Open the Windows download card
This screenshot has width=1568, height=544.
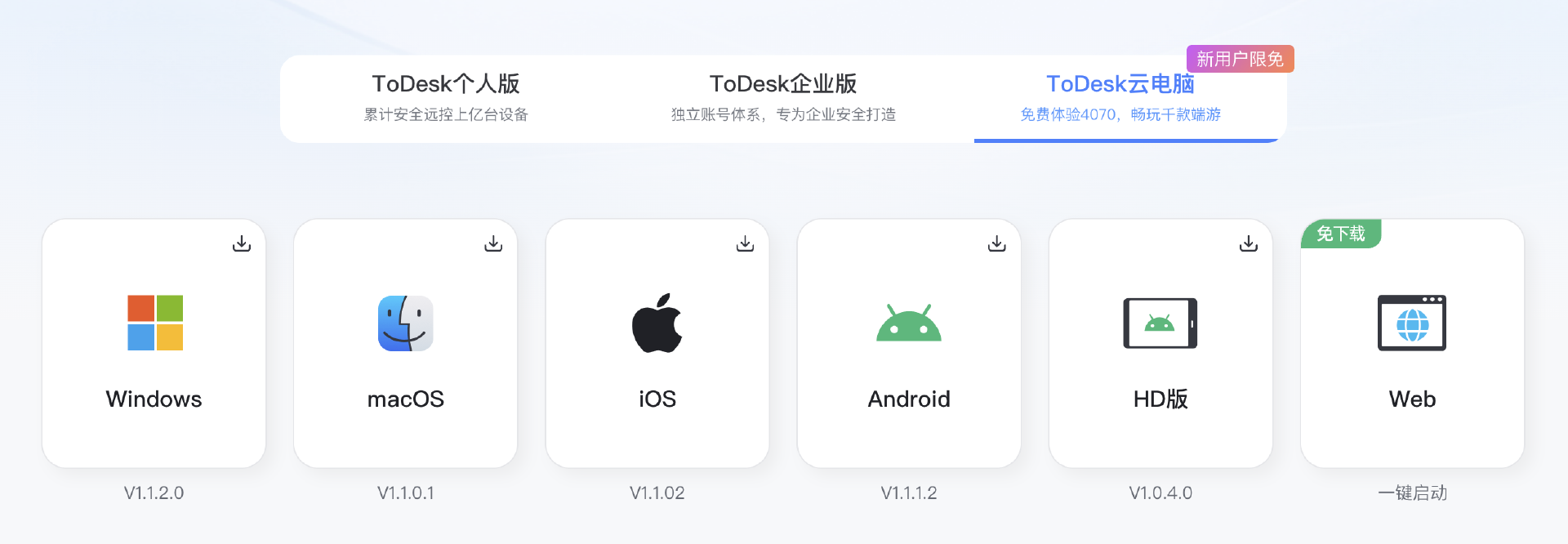pos(154,343)
